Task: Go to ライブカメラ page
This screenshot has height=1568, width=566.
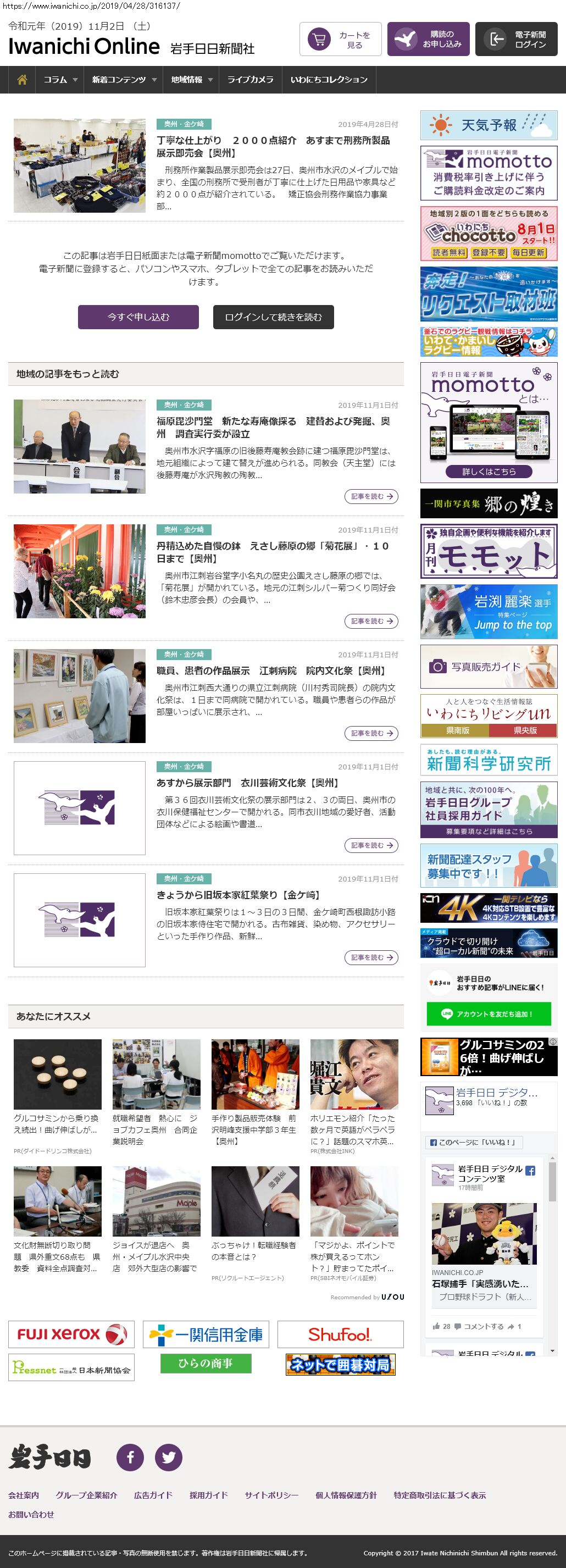Action: coord(250,80)
